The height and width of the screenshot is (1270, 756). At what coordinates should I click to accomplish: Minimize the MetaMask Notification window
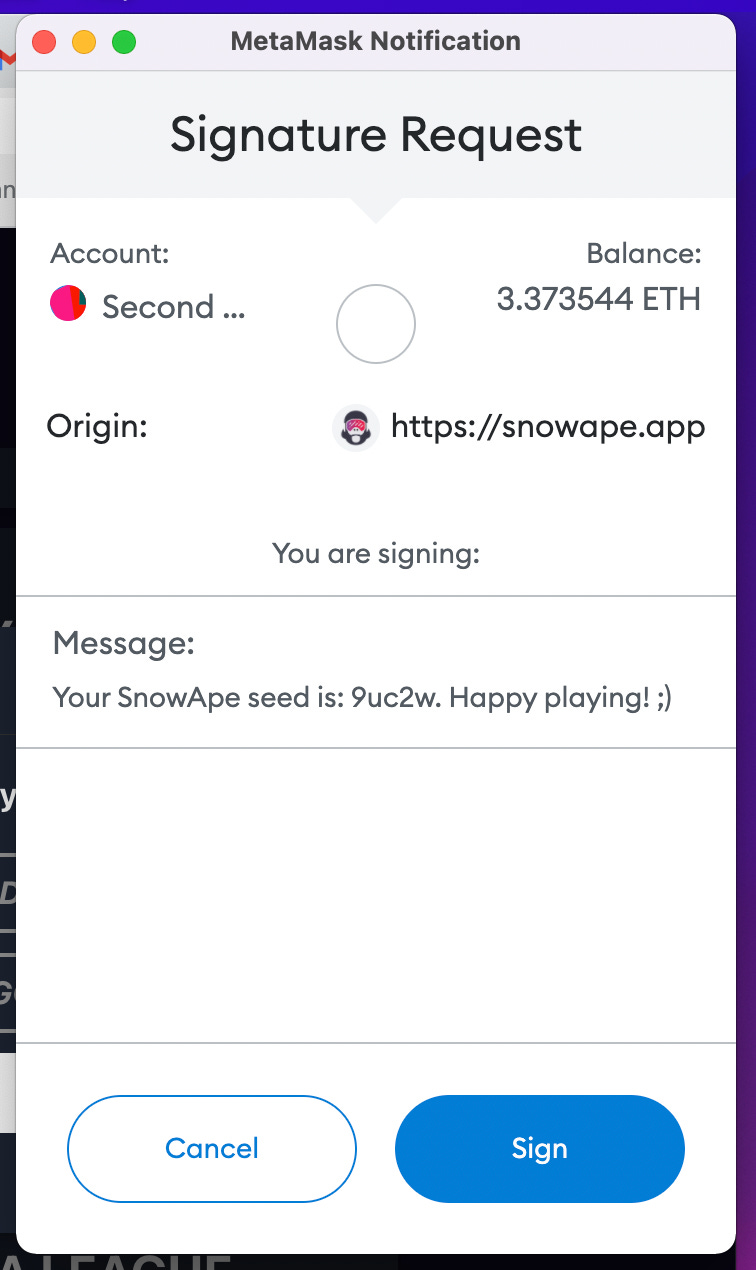84,42
